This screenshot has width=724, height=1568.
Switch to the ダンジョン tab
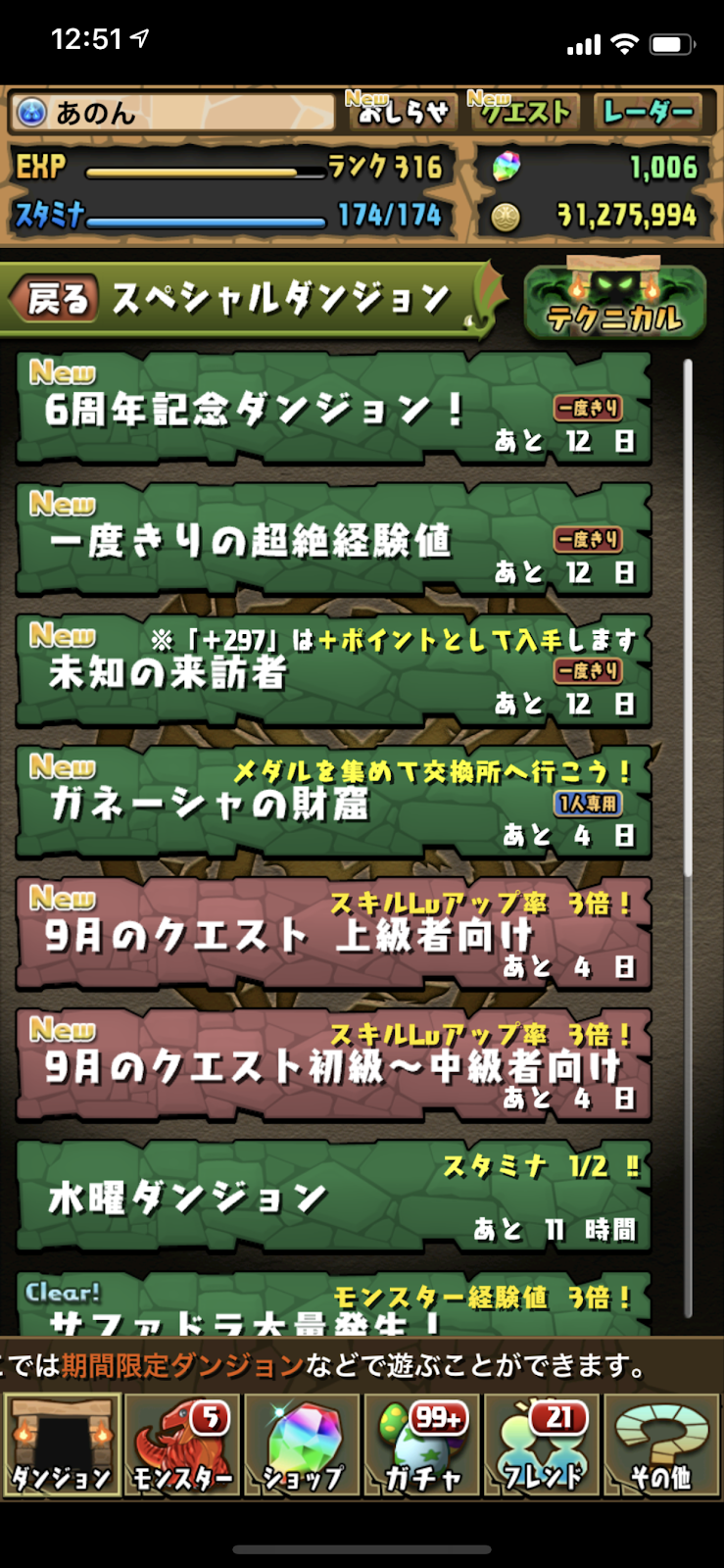[62, 1445]
